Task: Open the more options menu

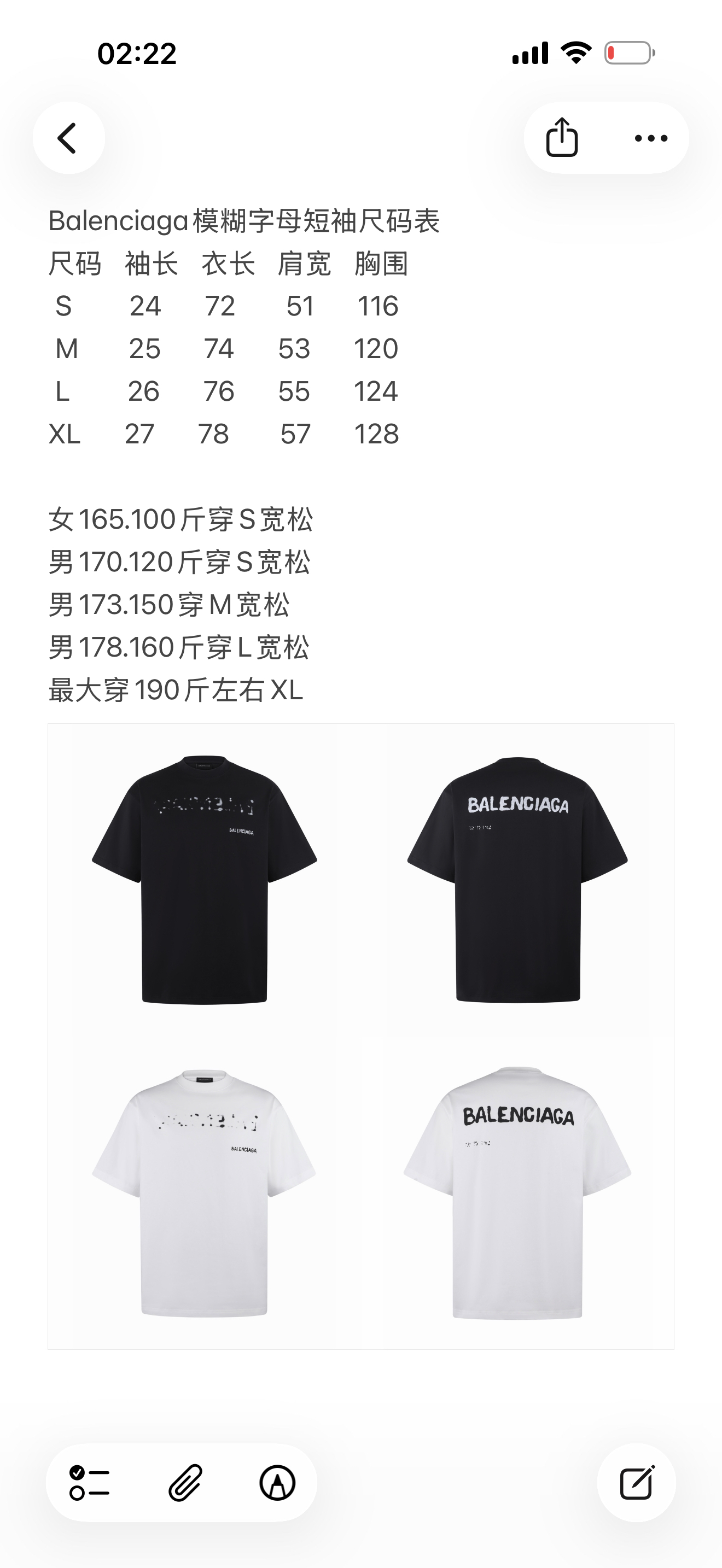Action: click(x=651, y=138)
